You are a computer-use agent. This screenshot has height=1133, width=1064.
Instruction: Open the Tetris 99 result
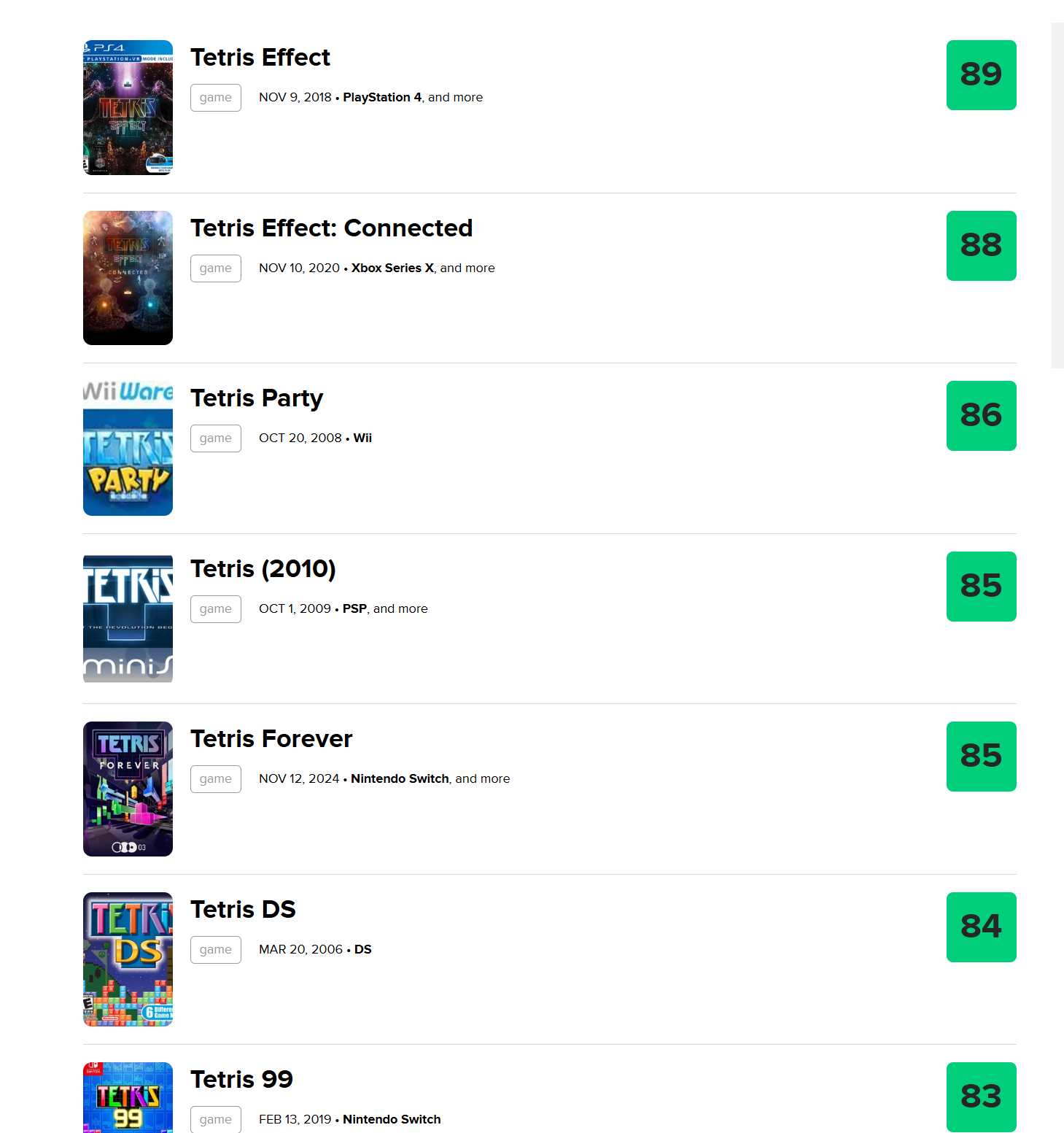(241, 1080)
